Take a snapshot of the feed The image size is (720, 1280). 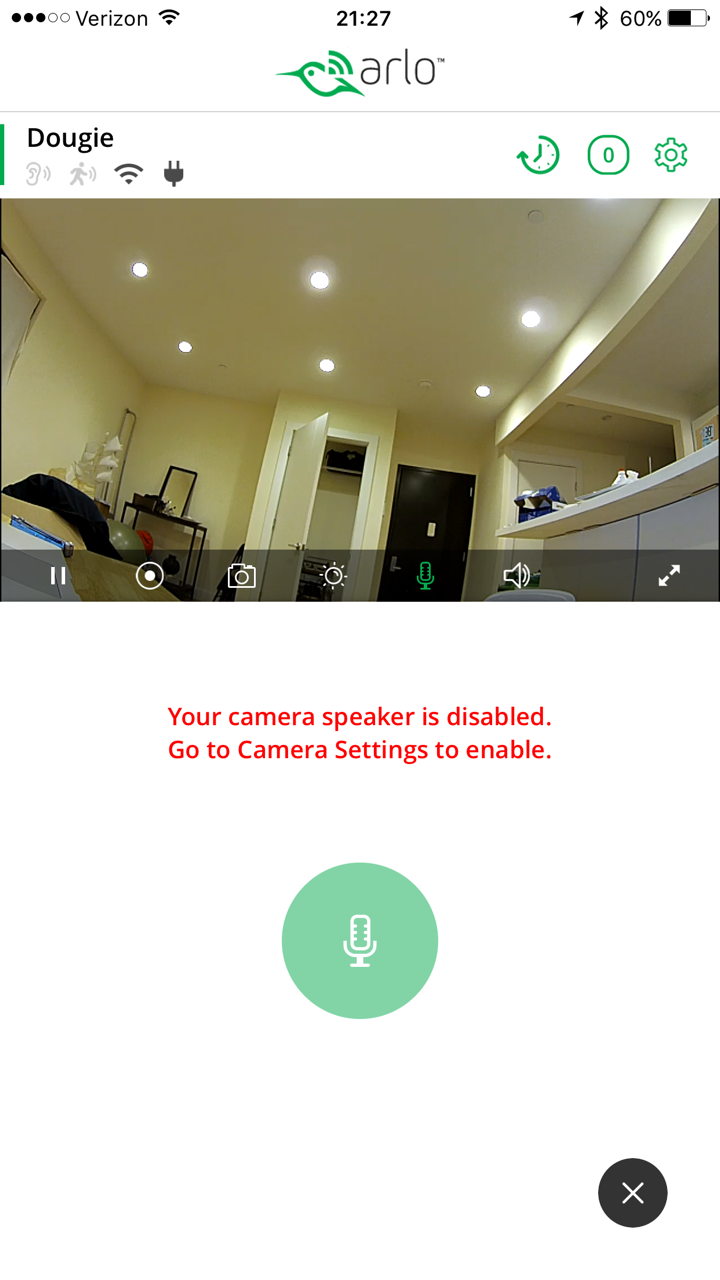click(x=241, y=576)
